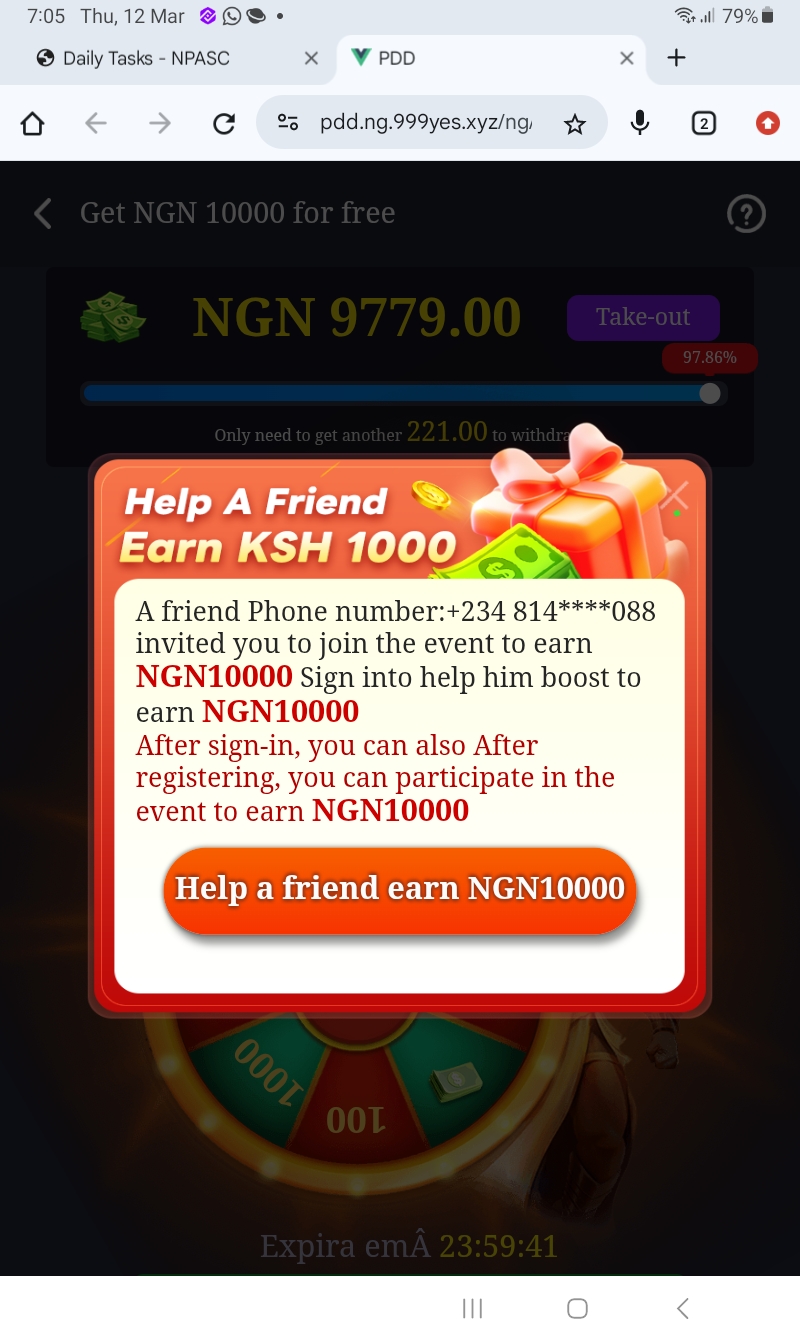Open the browser update menu icon
Image resolution: width=800 pixels, height=1340 pixels.
[767, 123]
